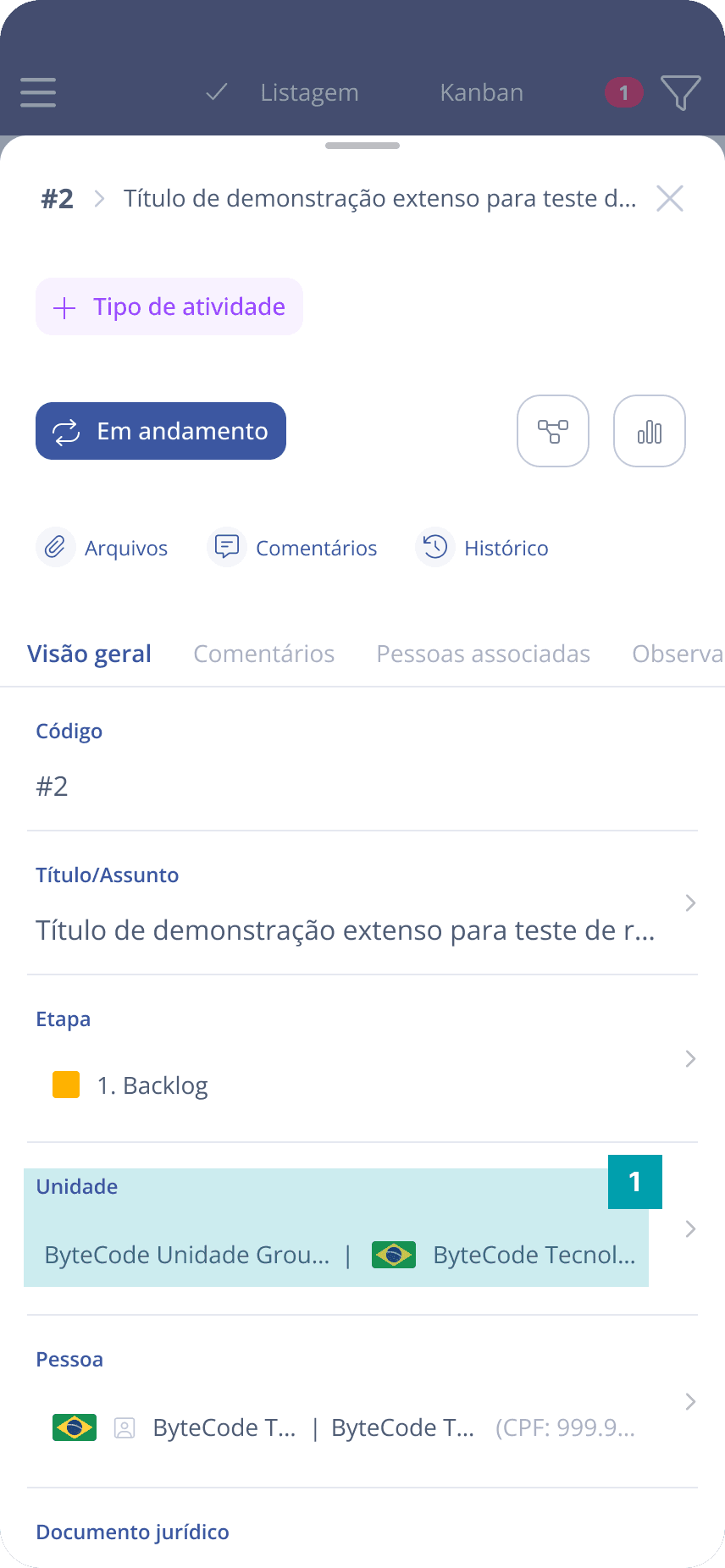Open the filter funnel
Viewport: 725px width, 1568px height.
pyautogui.click(x=680, y=92)
